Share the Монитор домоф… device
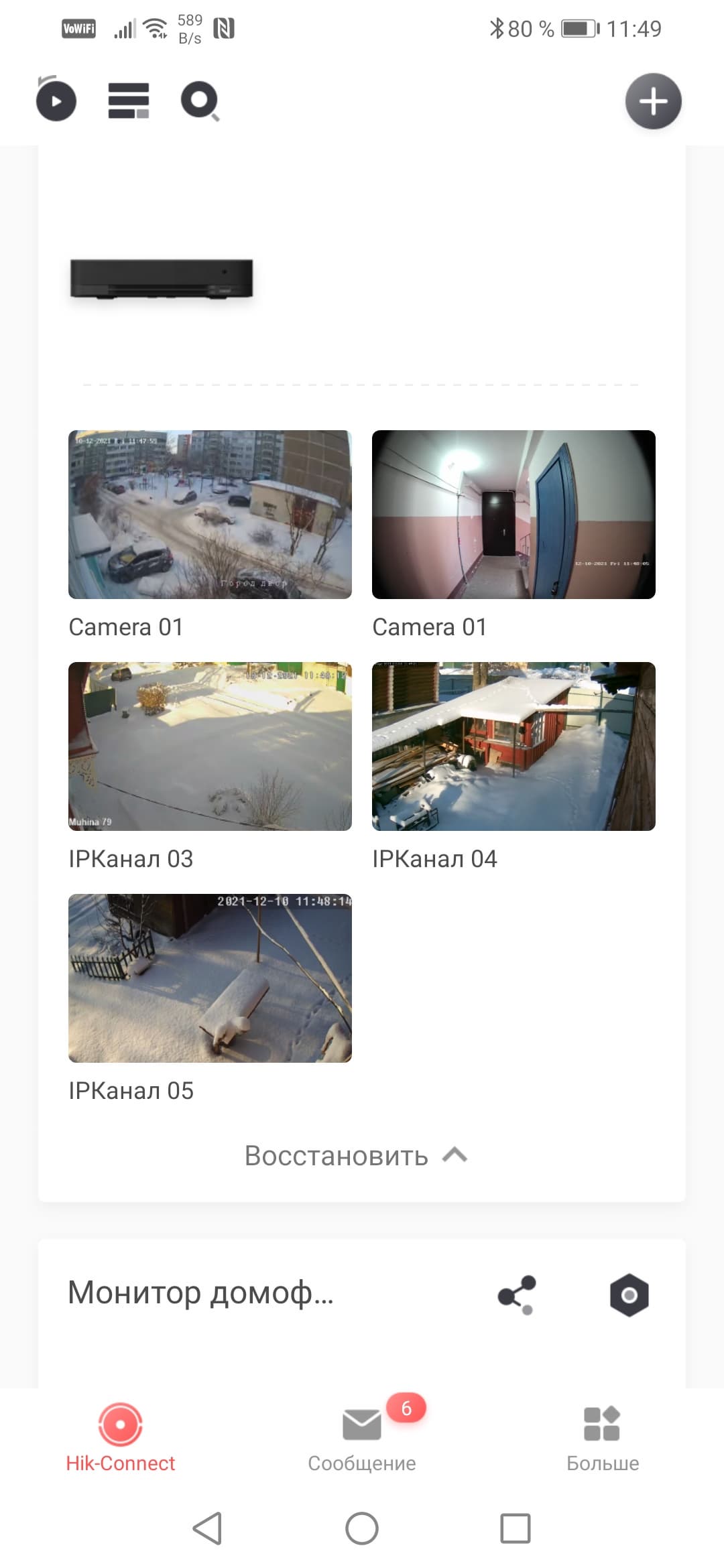 tap(517, 1295)
